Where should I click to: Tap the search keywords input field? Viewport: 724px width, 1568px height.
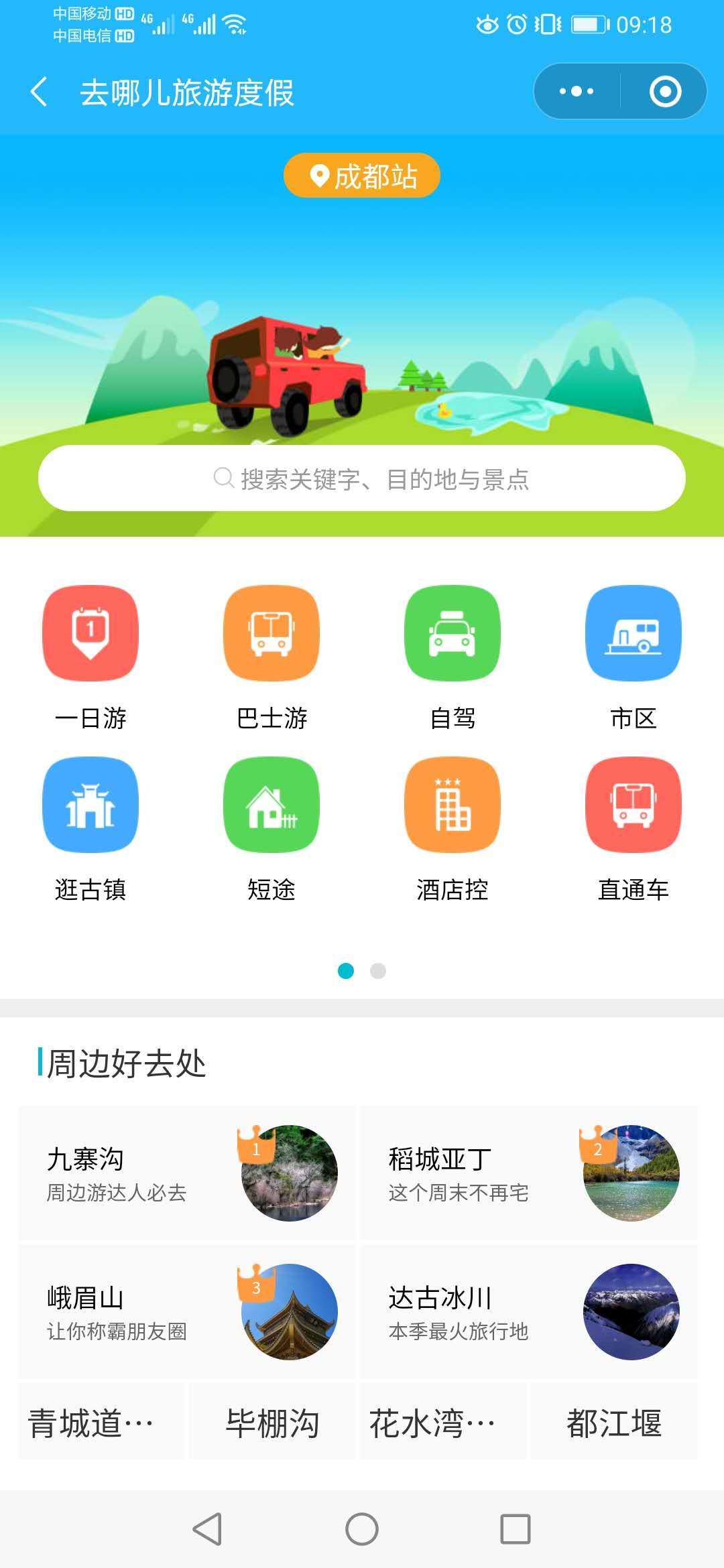coord(362,478)
